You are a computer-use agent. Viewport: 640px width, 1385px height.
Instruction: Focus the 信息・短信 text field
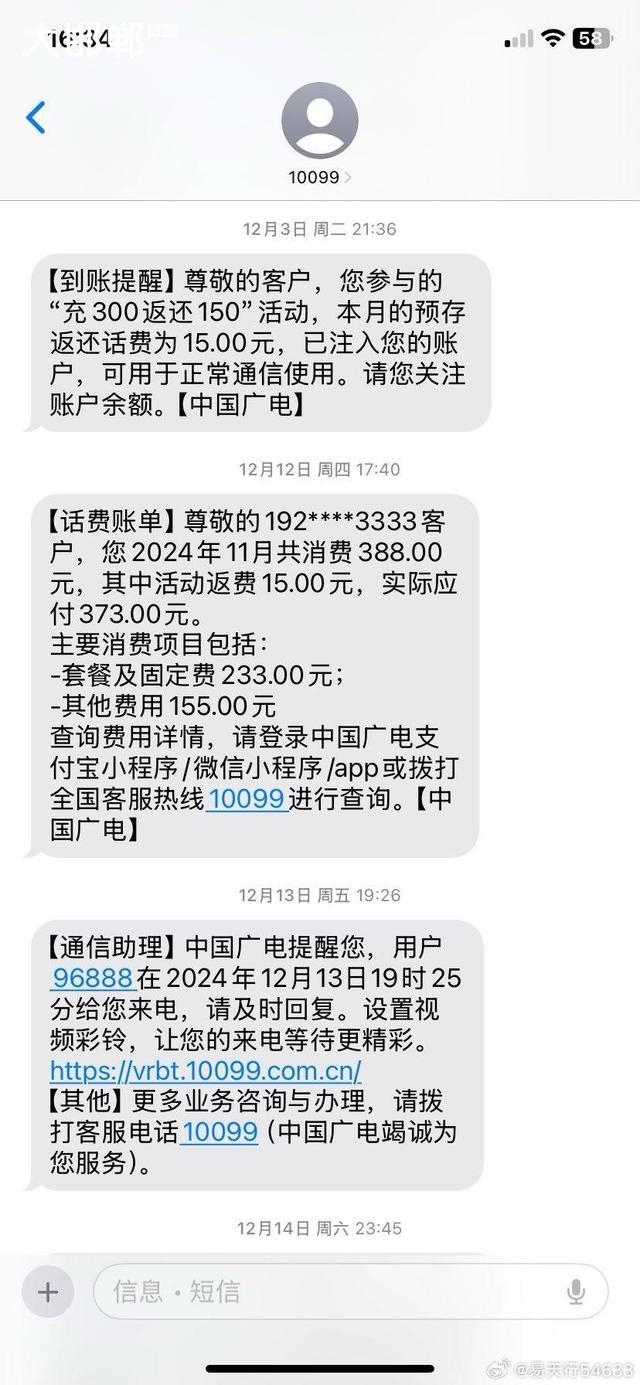(x=330, y=1292)
